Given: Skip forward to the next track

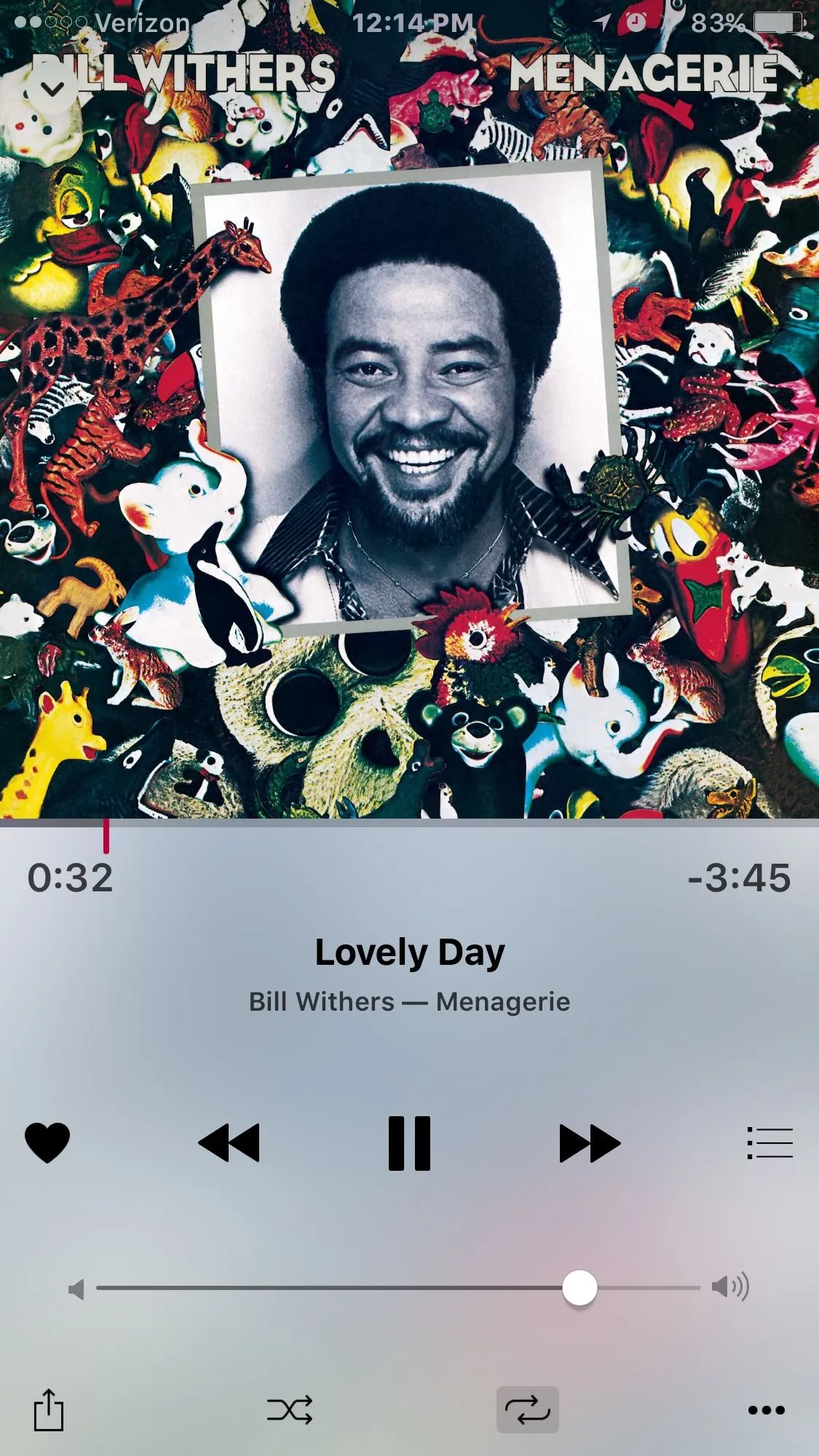Looking at the screenshot, I should click(x=589, y=1142).
